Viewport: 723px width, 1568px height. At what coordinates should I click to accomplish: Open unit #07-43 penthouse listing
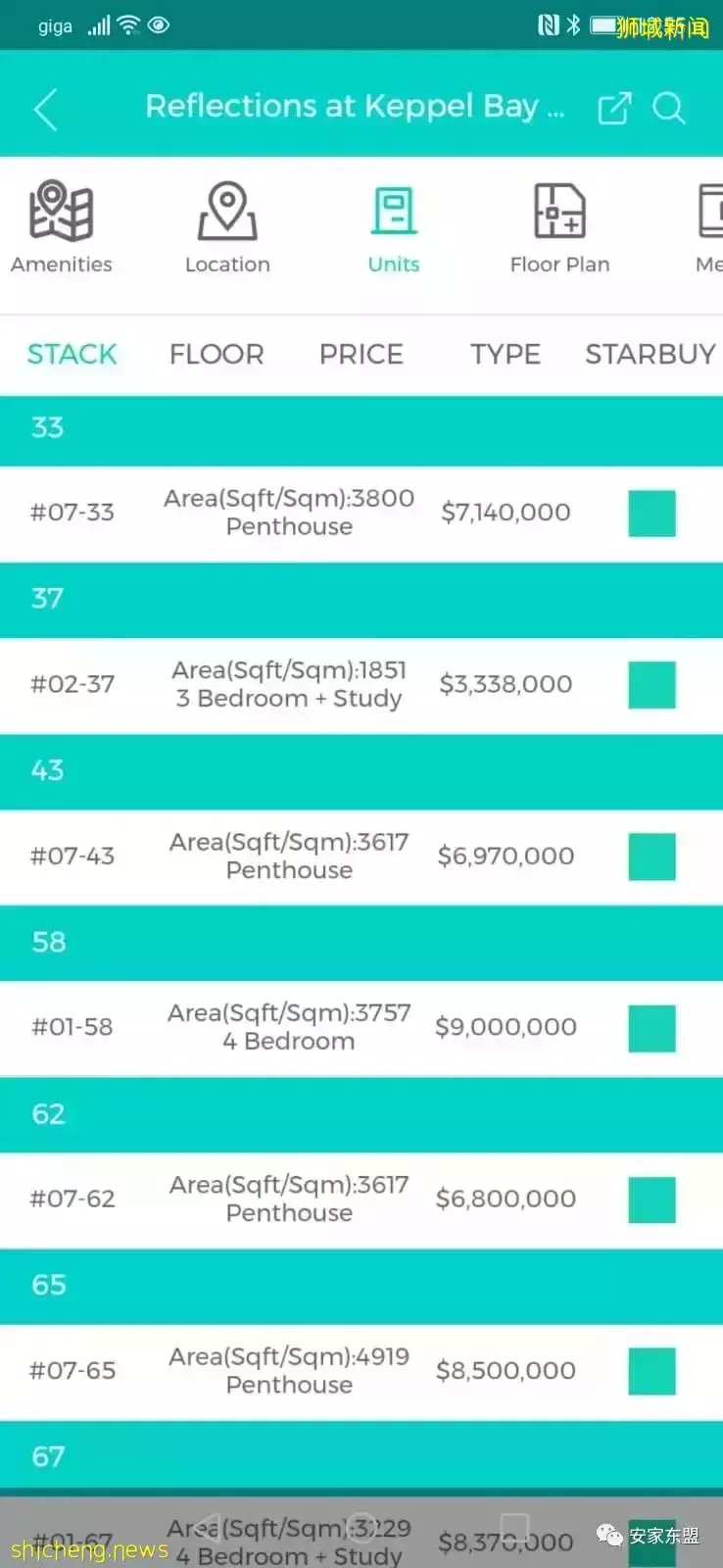coord(289,856)
